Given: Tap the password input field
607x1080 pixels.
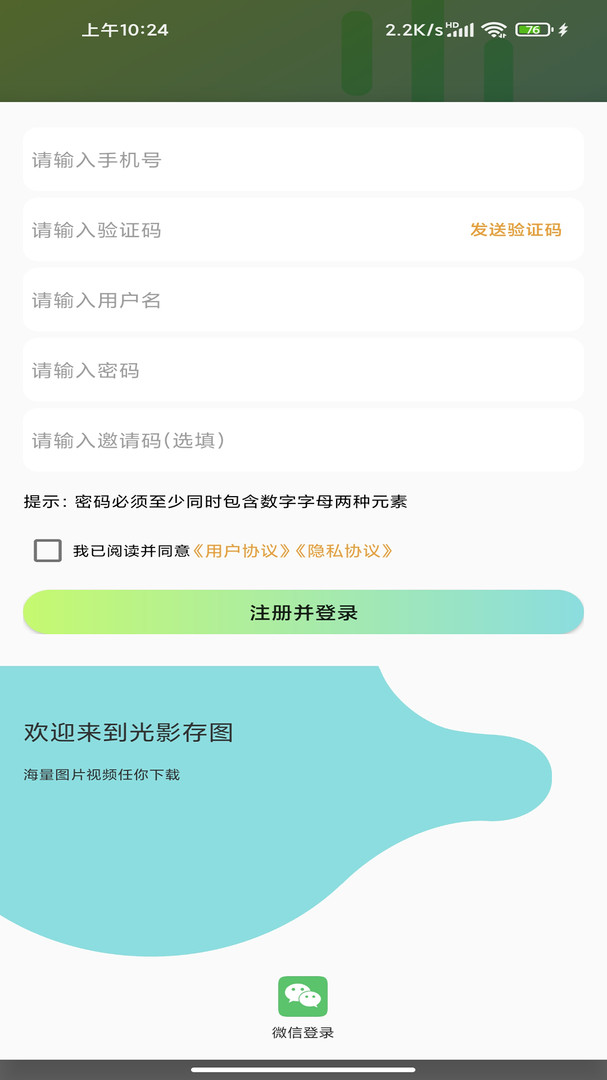Looking at the screenshot, I should [x=303, y=370].
